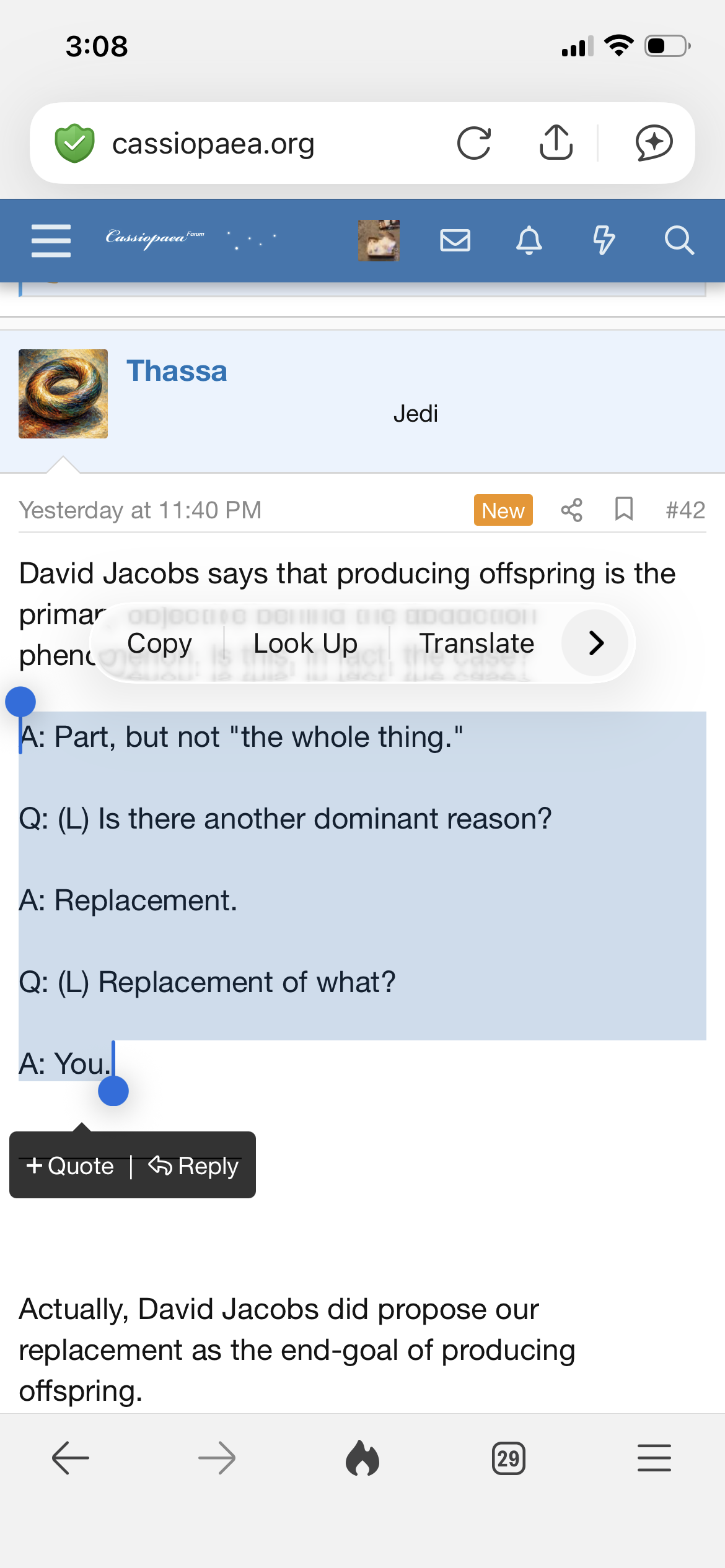The height and width of the screenshot is (1568, 725).
Task: Bookmark post #42
Action: pyautogui.click(x=623, y=510)
